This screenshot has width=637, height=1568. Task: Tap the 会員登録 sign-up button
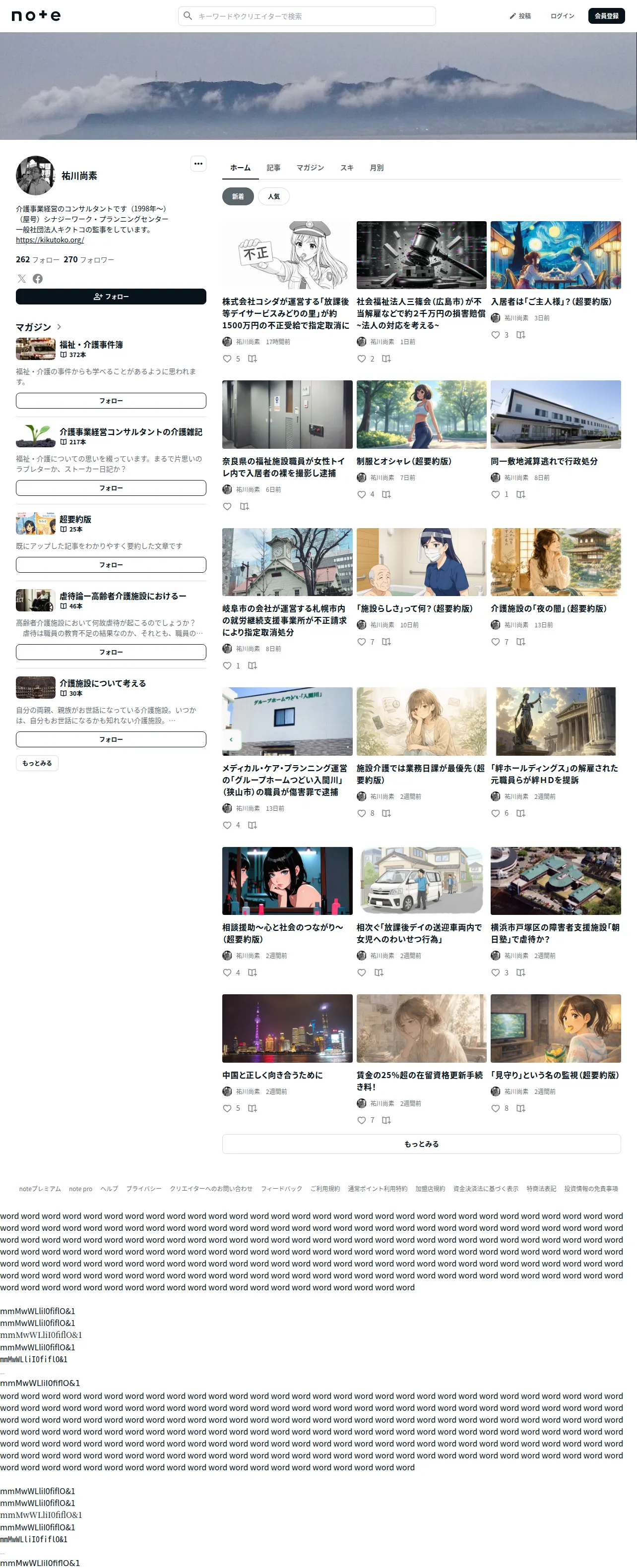tap(606, 16)
